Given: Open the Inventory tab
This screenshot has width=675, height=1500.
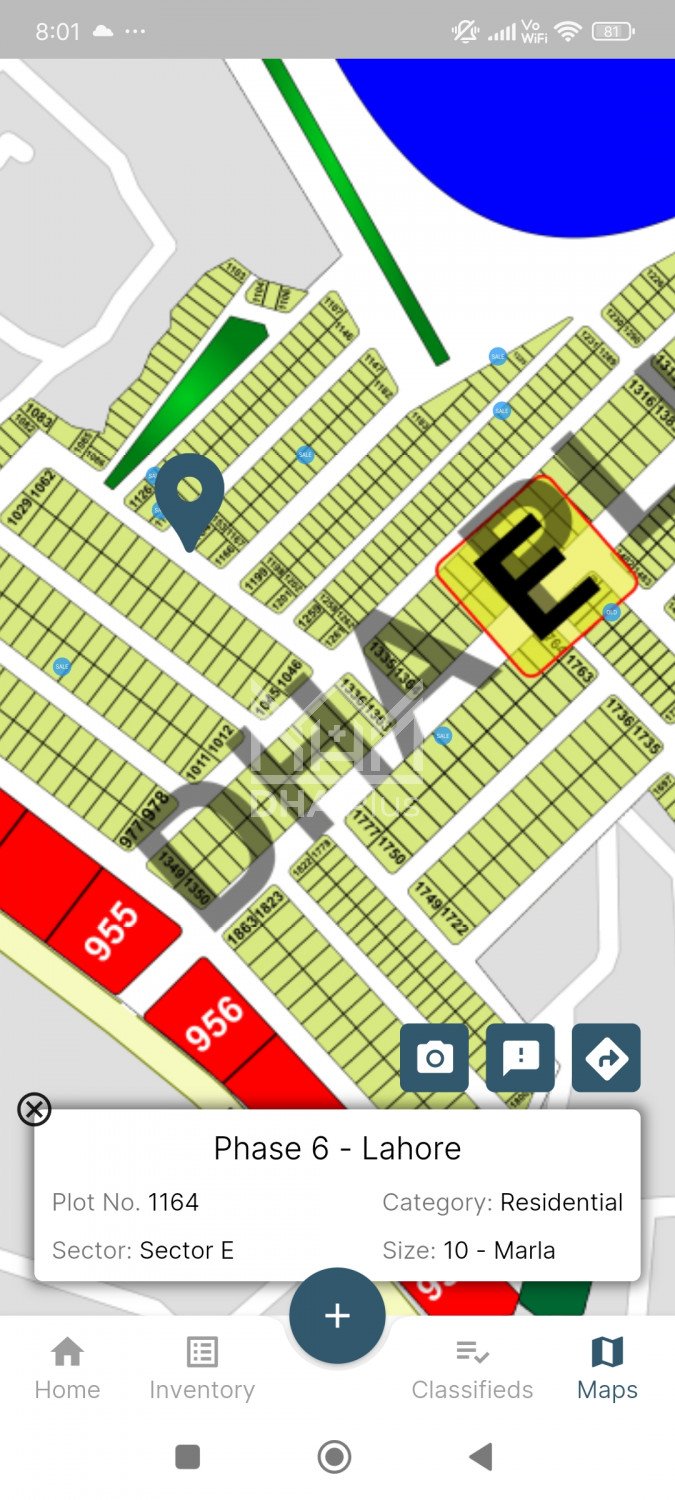Looking at the screenshot, I should [202, 1369].
